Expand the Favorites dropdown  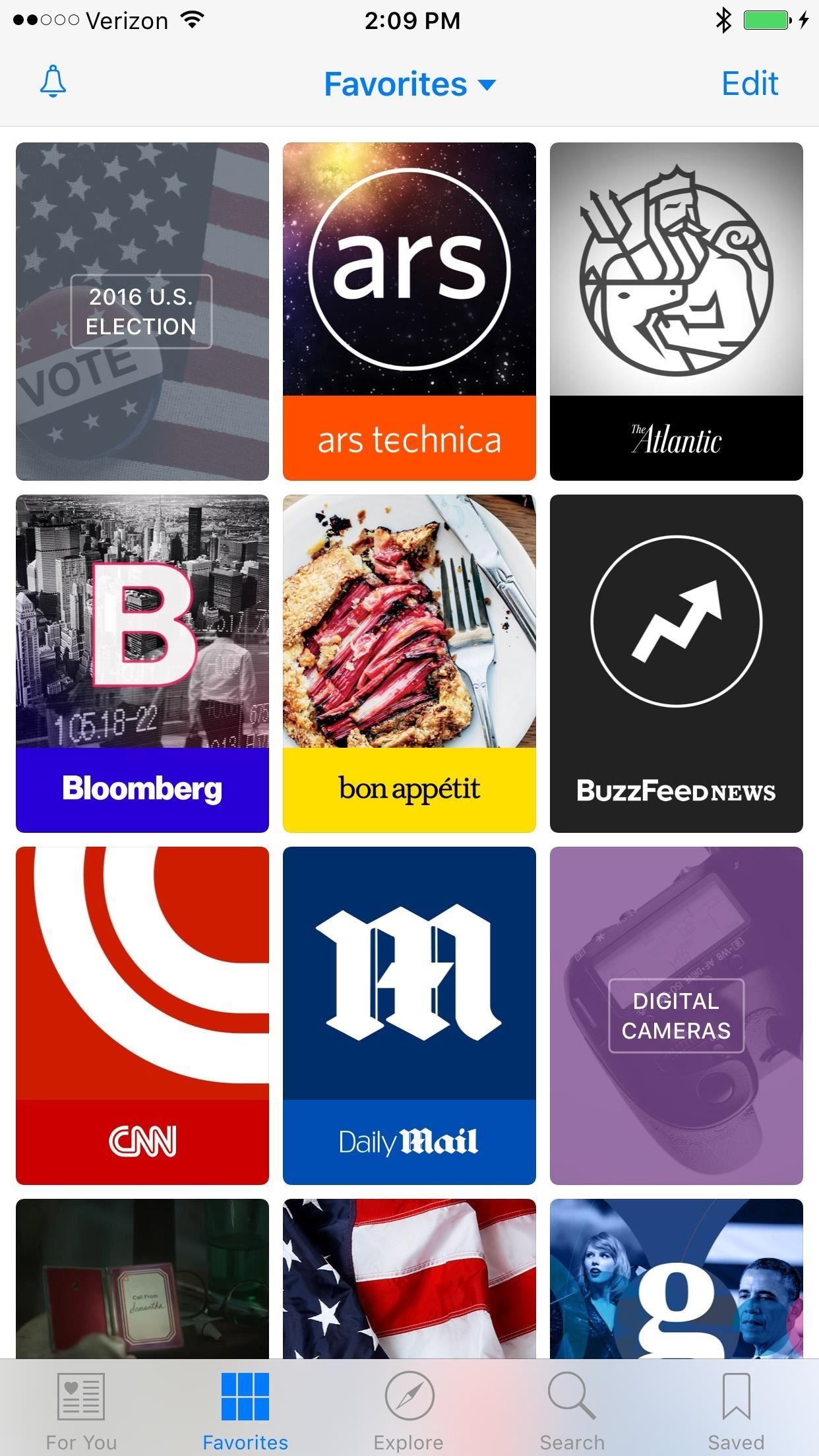click(x=409, y=84)
